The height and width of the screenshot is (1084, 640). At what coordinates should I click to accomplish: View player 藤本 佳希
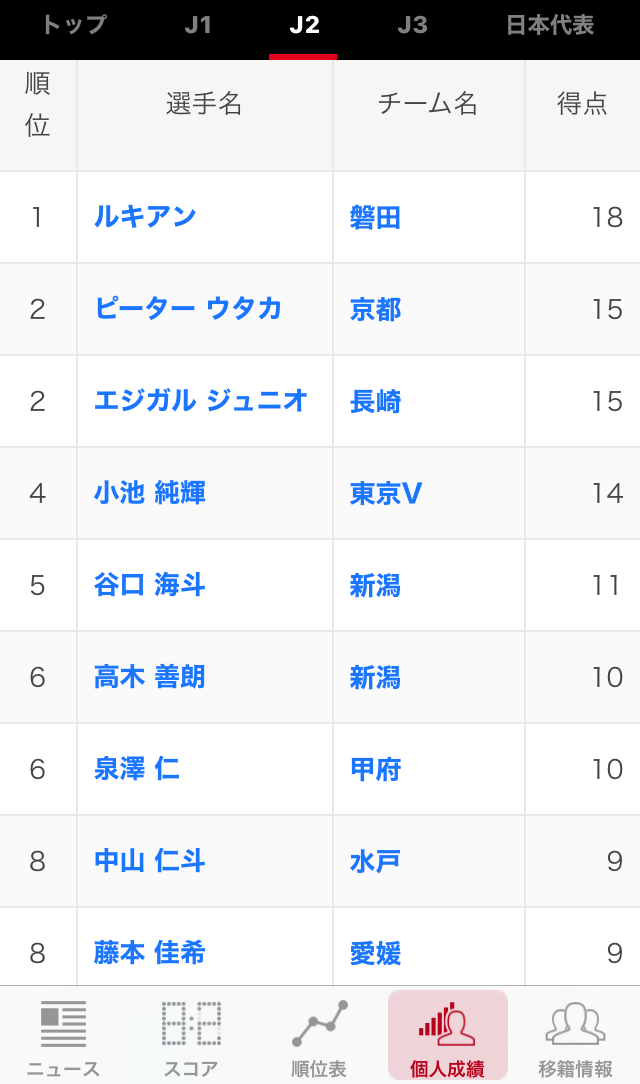[149, 953]
